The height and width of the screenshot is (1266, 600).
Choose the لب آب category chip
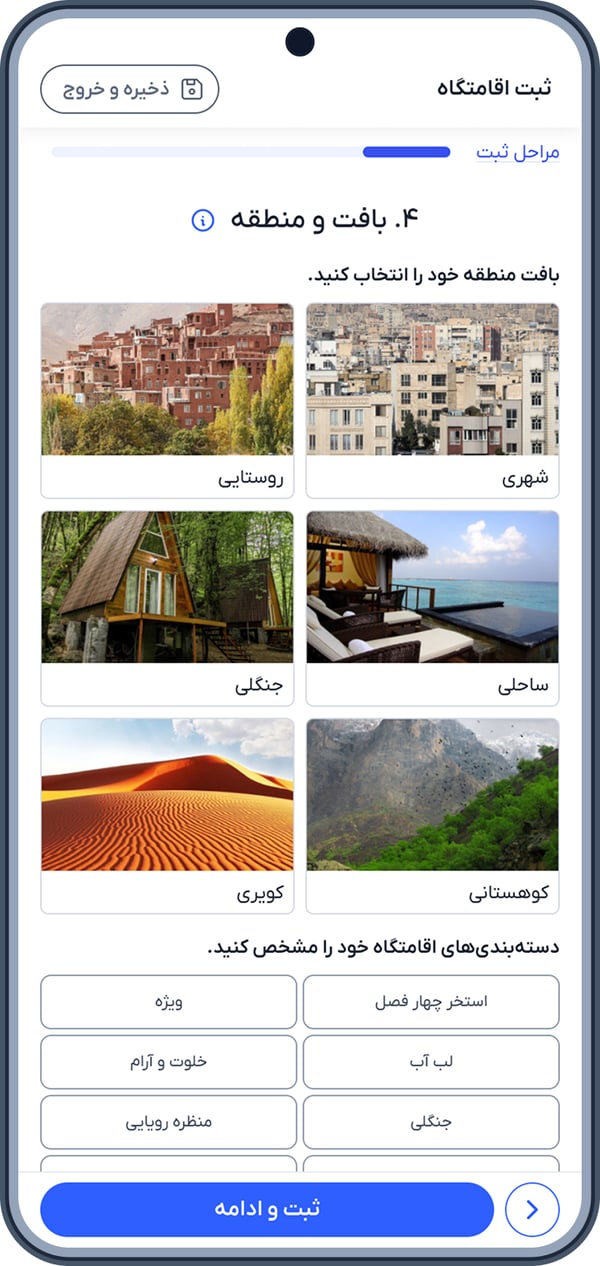tap(431, 1062)
